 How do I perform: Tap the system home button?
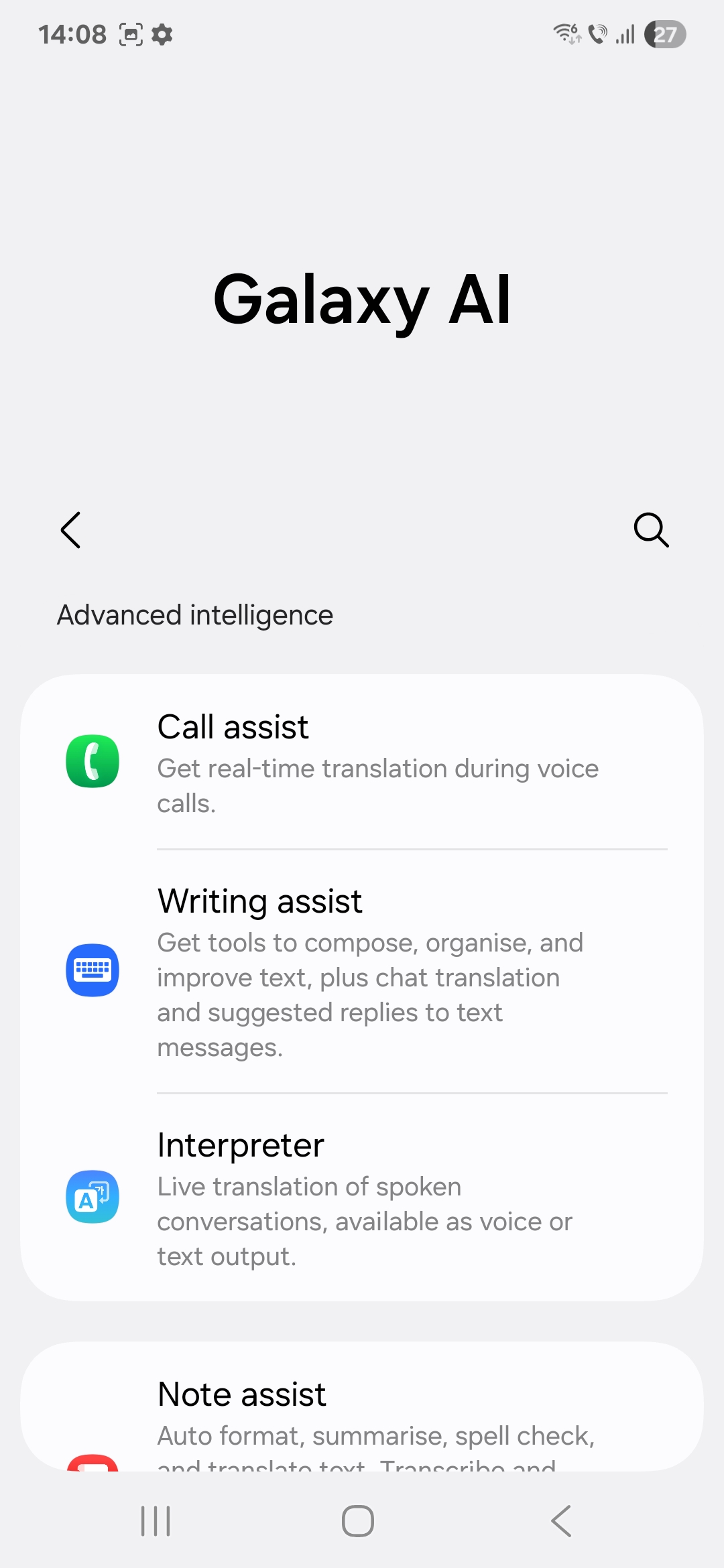tap(358, 1521)
